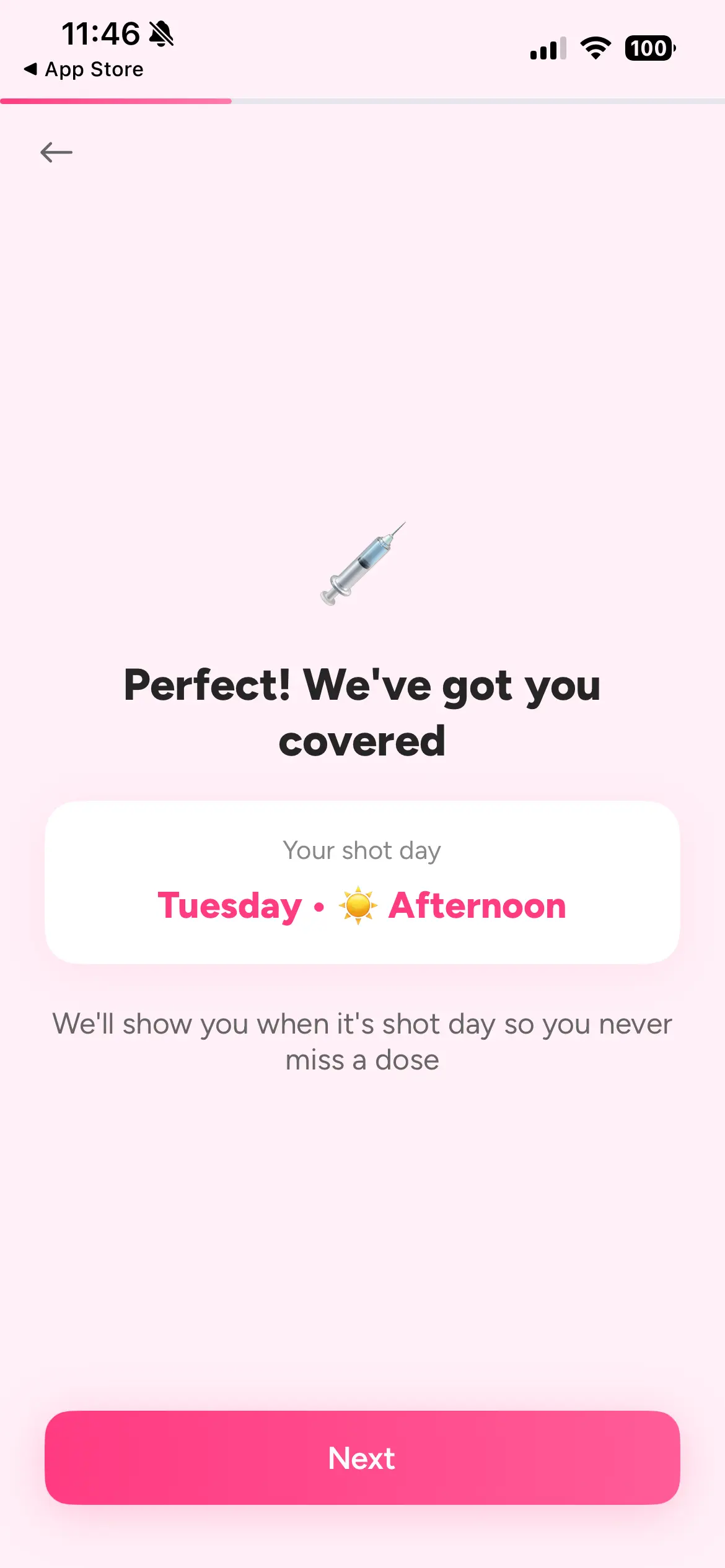Return to the App Store
The height and width of the screenshot is (1568, 725).
point(84,69)
